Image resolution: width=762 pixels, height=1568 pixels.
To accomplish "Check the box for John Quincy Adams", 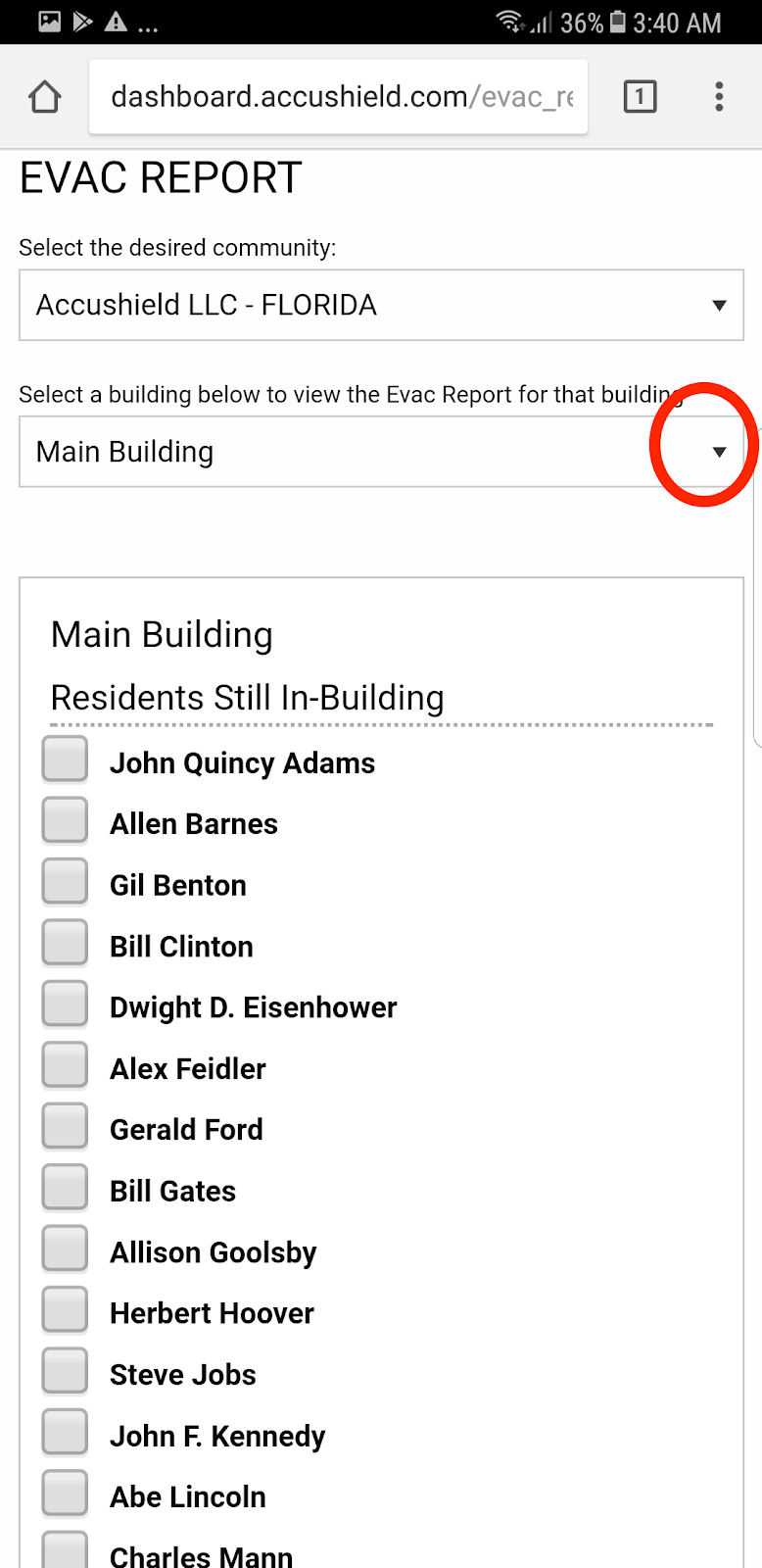I will 66,760.
